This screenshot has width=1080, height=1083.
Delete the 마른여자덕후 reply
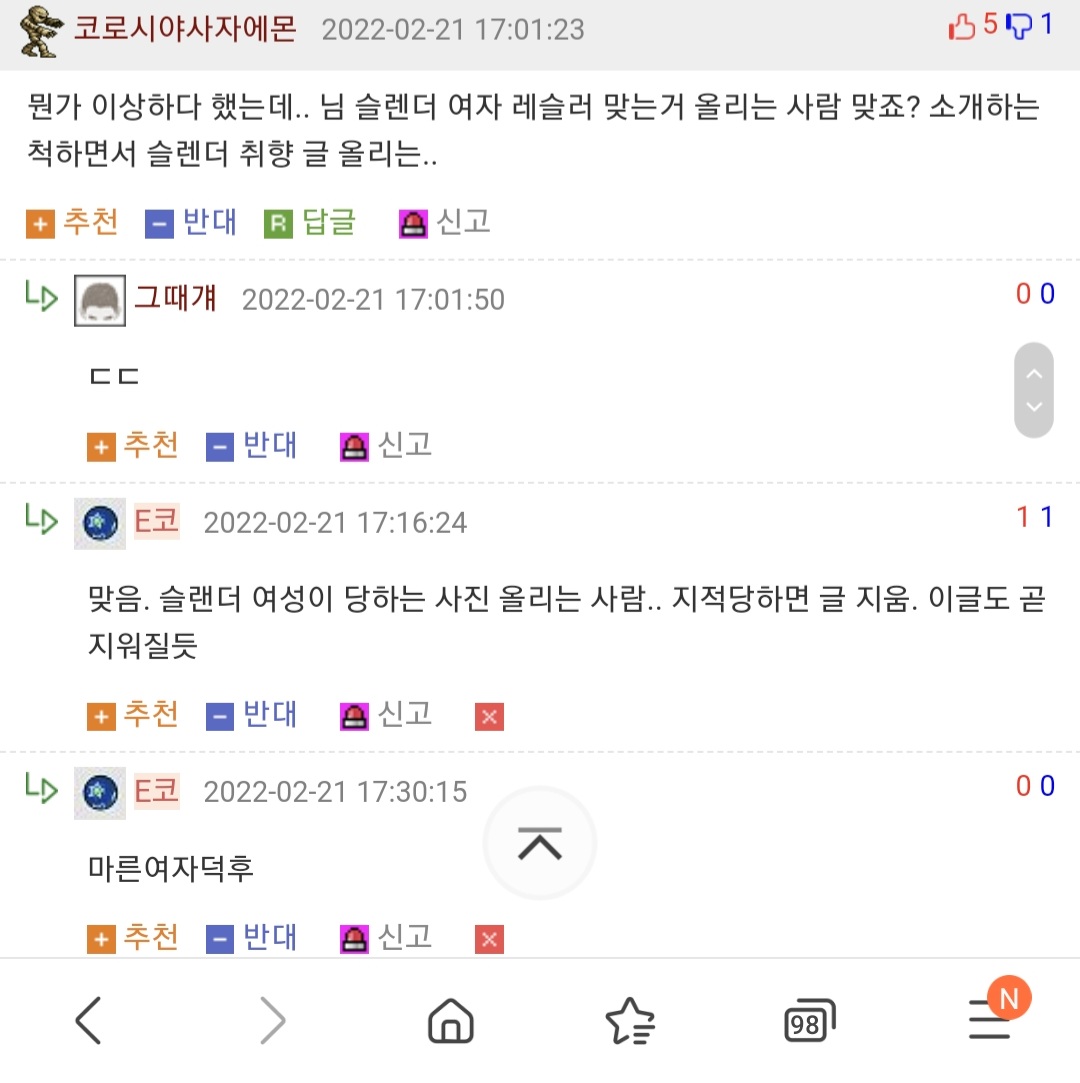click(x=490, y=939)
